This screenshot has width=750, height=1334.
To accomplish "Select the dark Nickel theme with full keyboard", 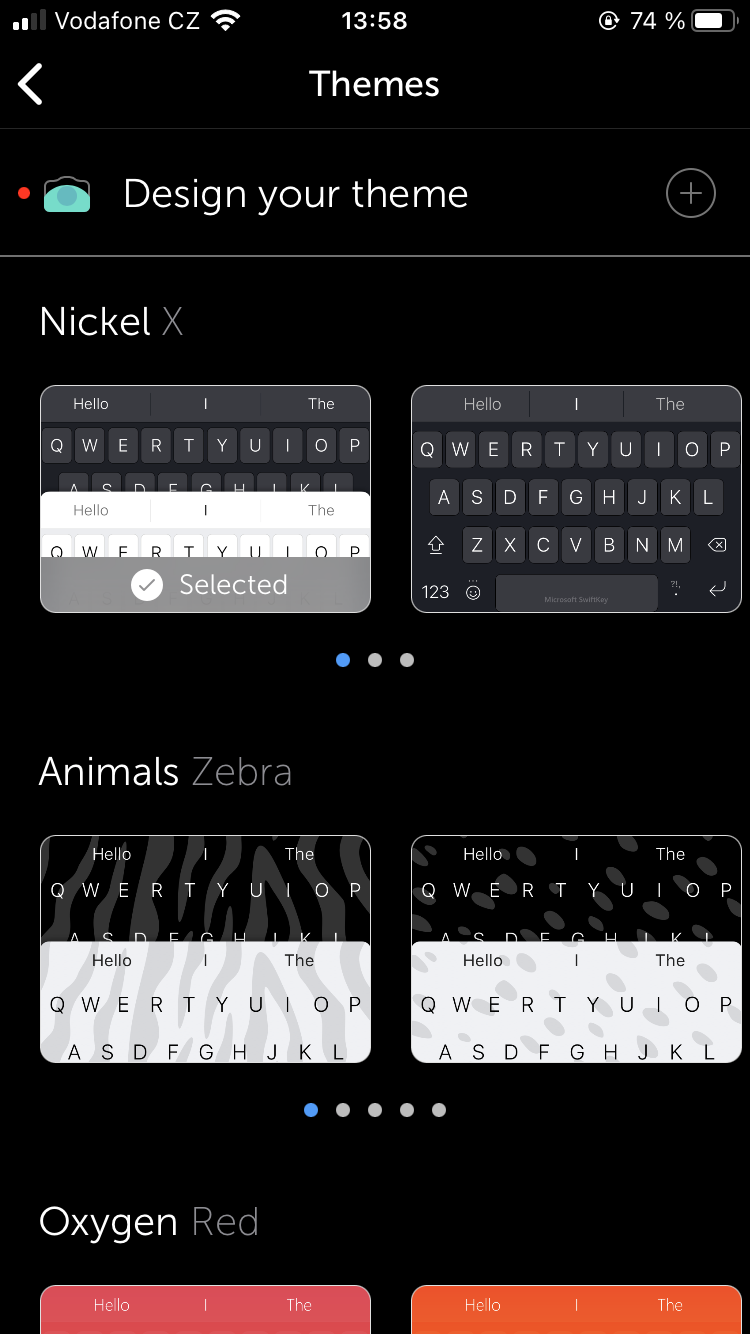I will [576, 499].
